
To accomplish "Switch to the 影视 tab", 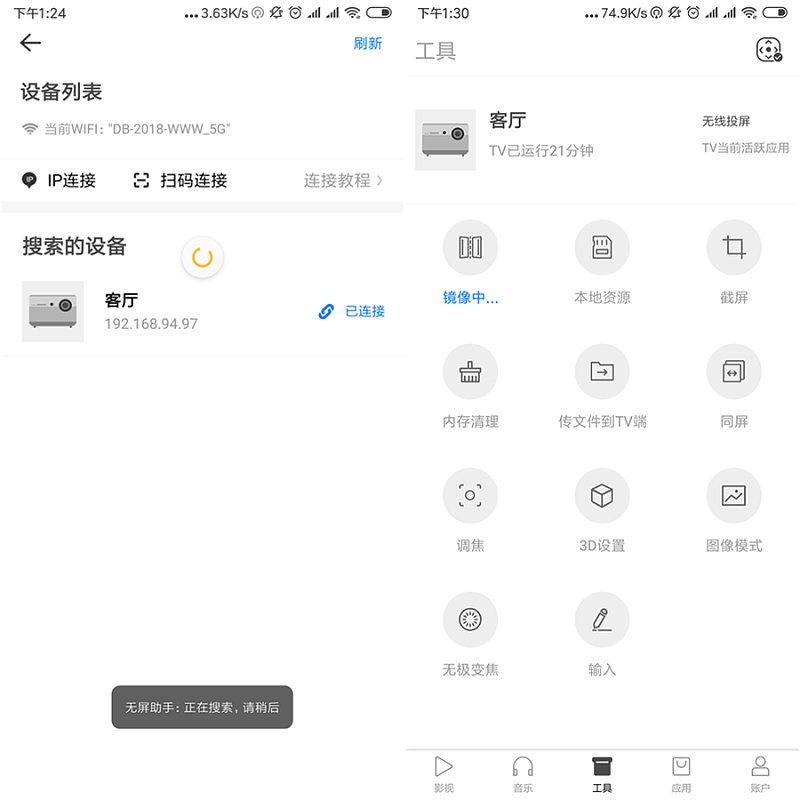I will pyautogui.click(x=444, y=774).
